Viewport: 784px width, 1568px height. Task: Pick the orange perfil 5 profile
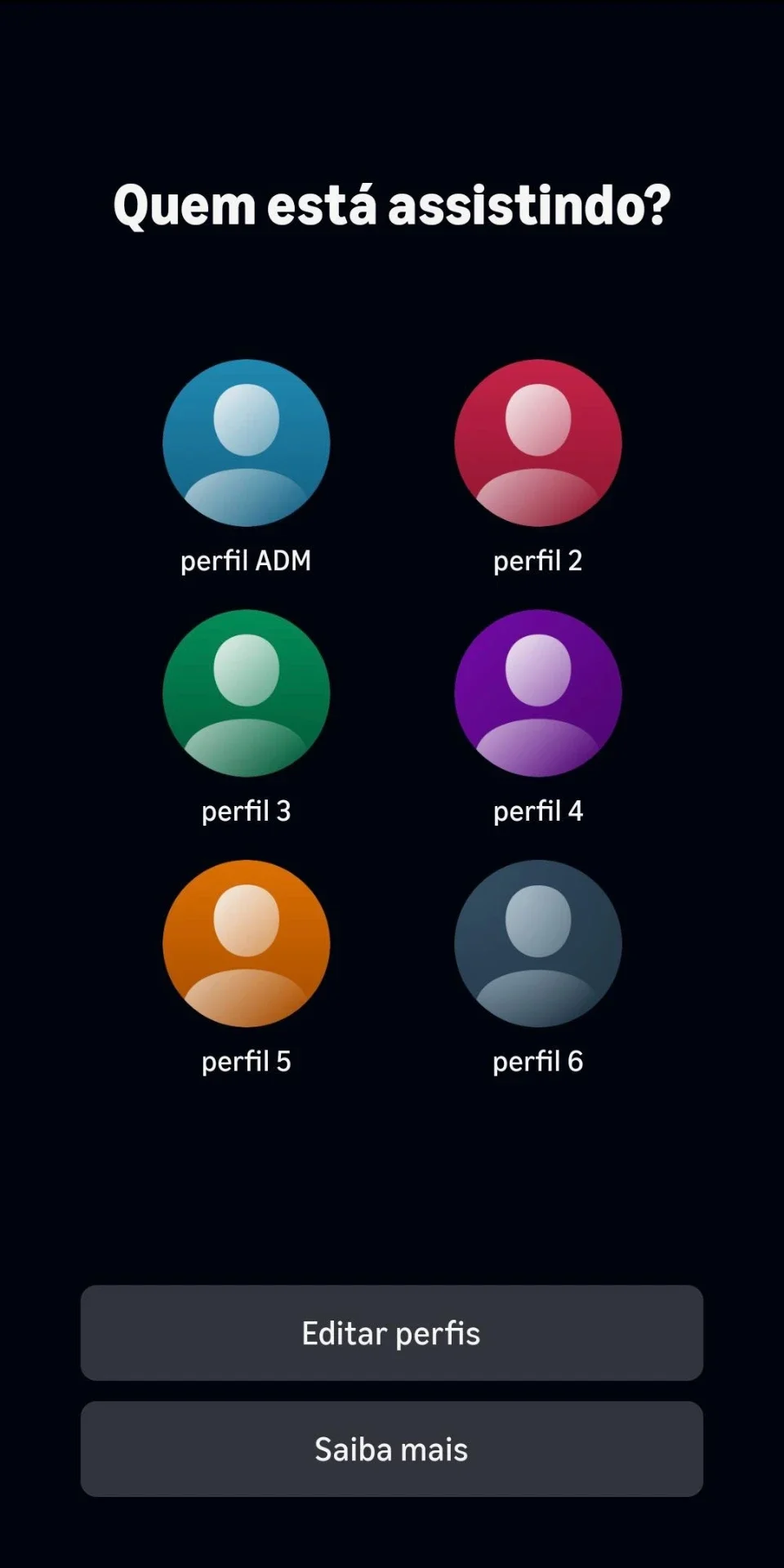coord(246,943)
